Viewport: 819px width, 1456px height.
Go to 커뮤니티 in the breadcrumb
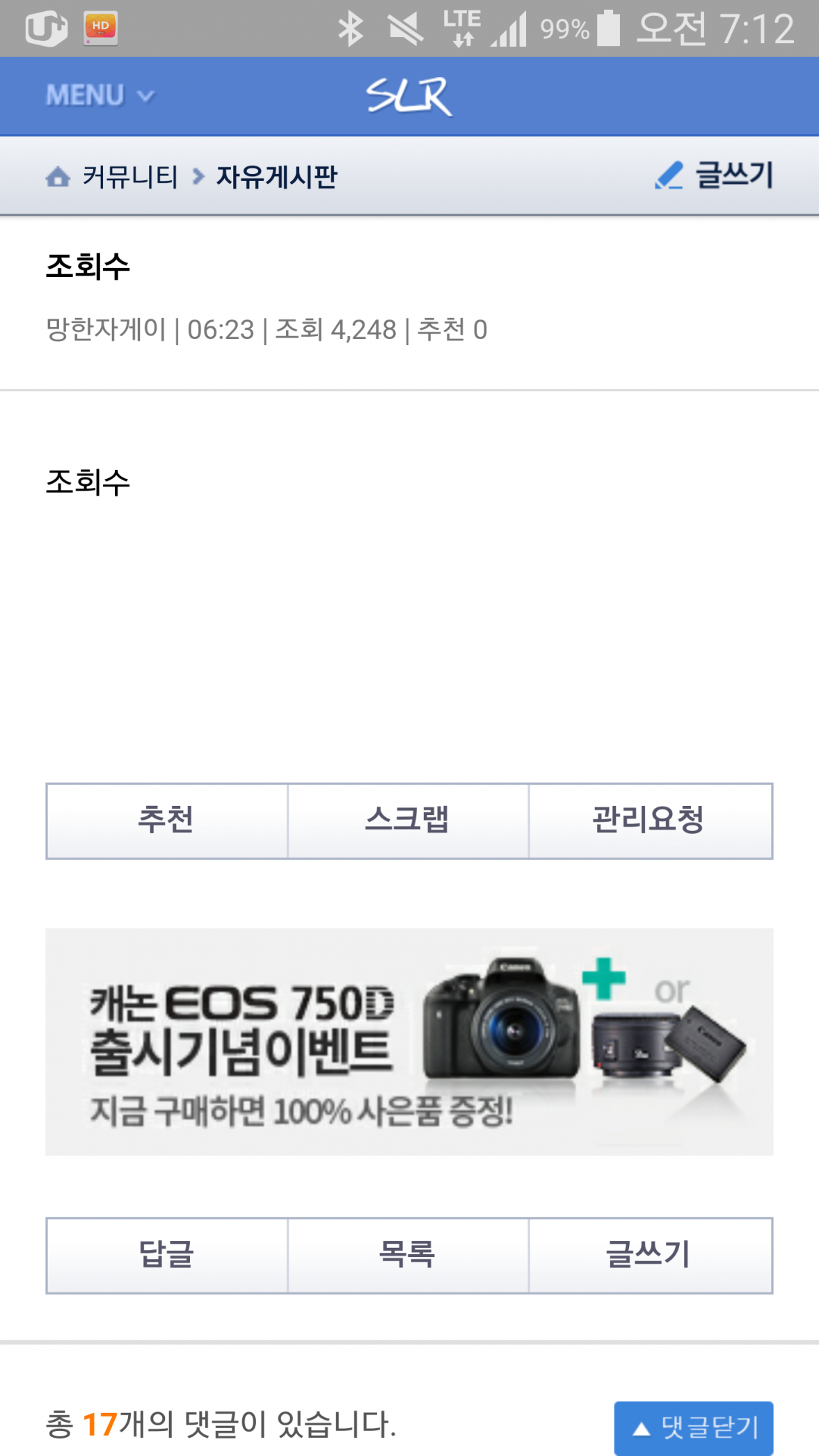(x=130, y=177)
